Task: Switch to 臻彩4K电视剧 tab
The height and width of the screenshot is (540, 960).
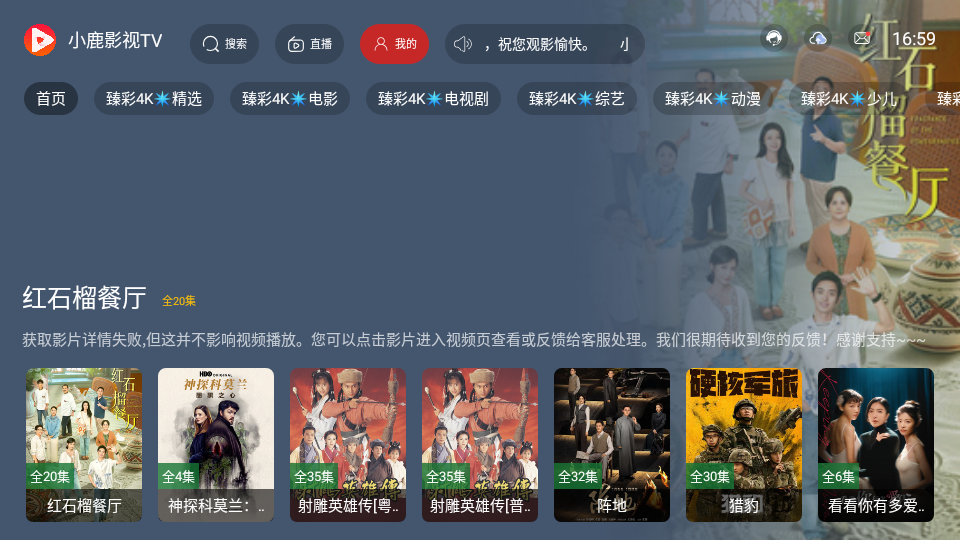Action: (x=433, y=99)
